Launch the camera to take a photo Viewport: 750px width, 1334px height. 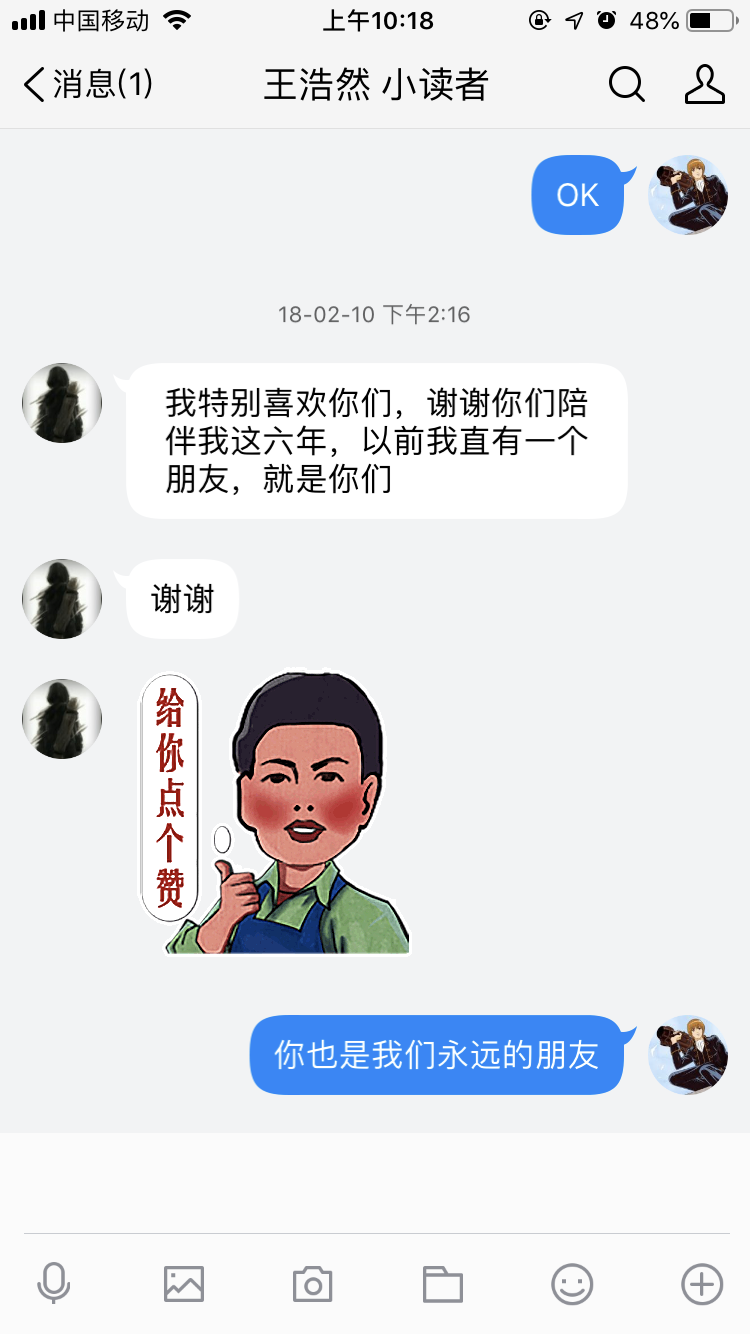click(x=313, y=1283)
